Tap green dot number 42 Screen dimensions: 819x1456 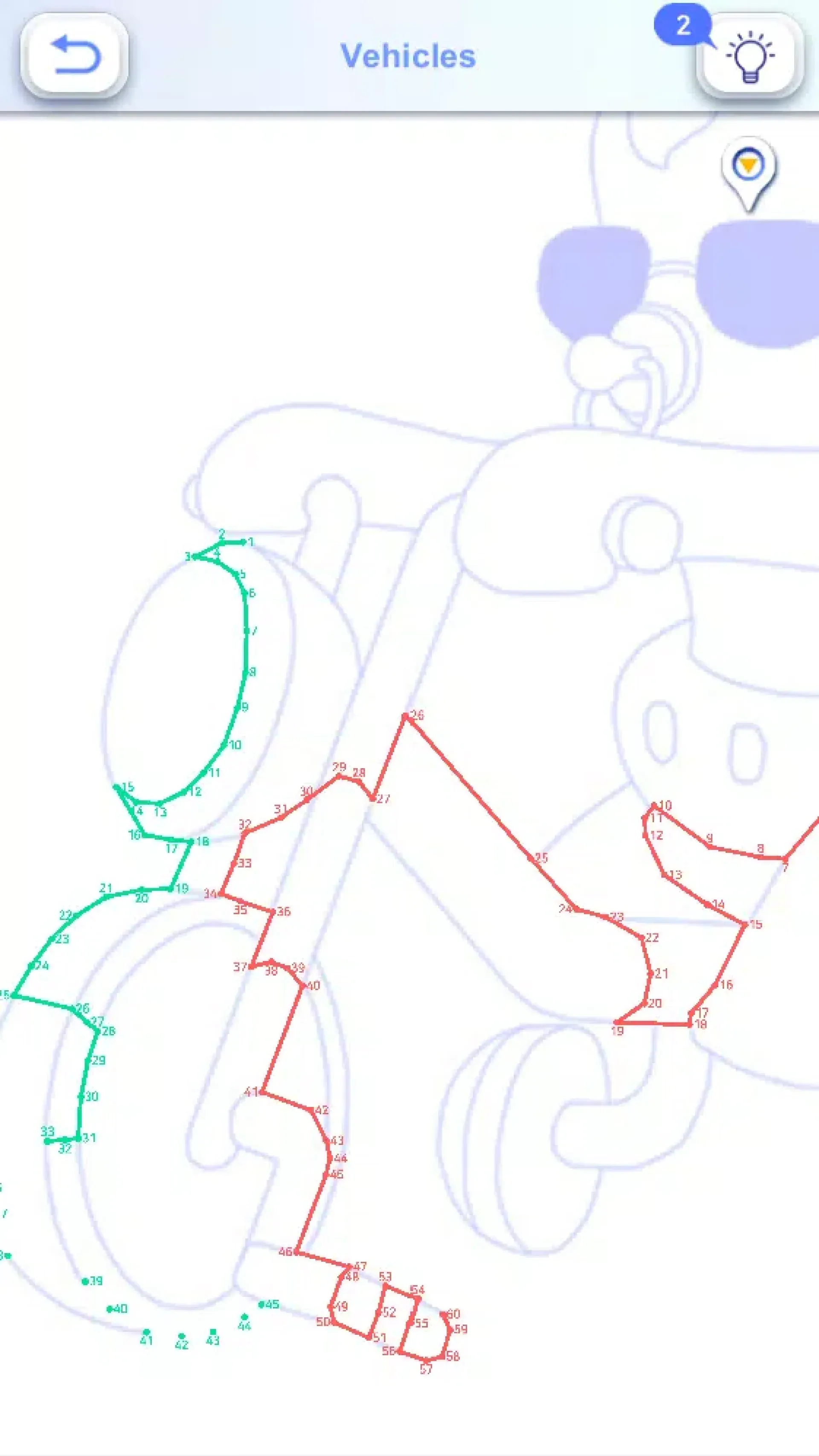click(x=181, y=1336)
